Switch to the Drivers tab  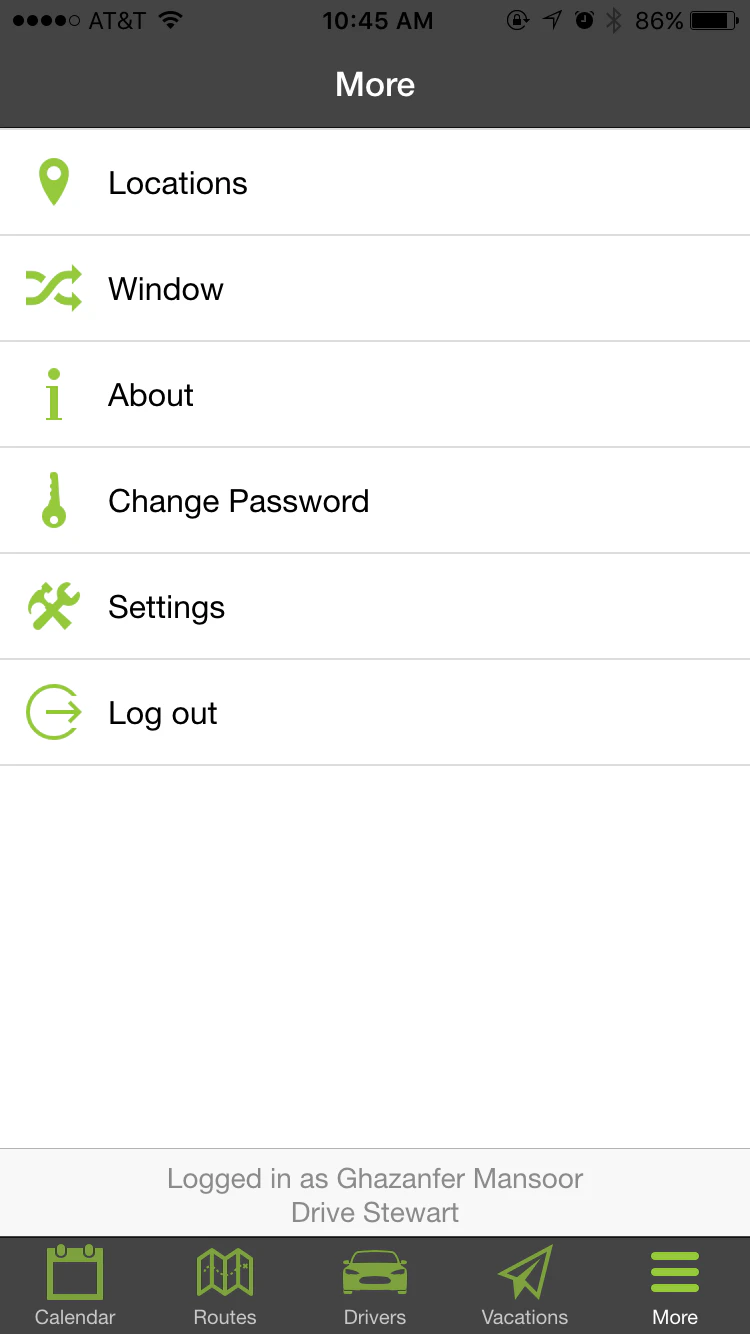tap(375, 1285)
